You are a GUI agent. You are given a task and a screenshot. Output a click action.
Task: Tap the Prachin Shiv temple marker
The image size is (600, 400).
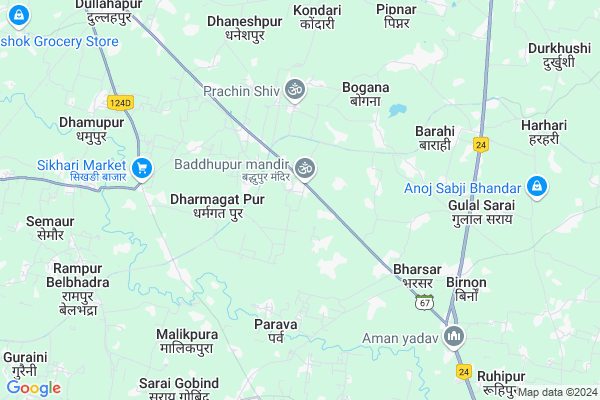[294, 90]
